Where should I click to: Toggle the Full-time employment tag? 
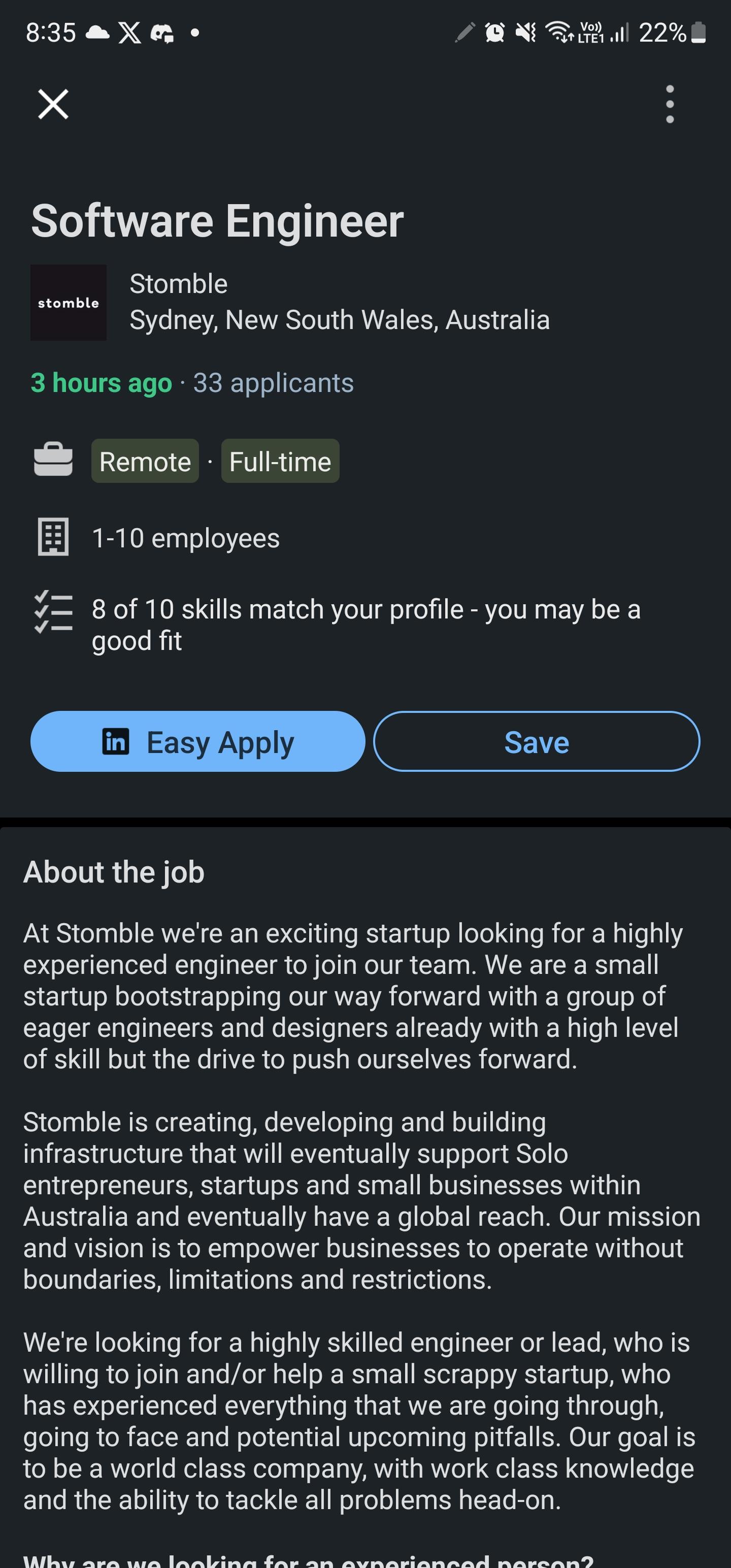[x=279, y=461]
